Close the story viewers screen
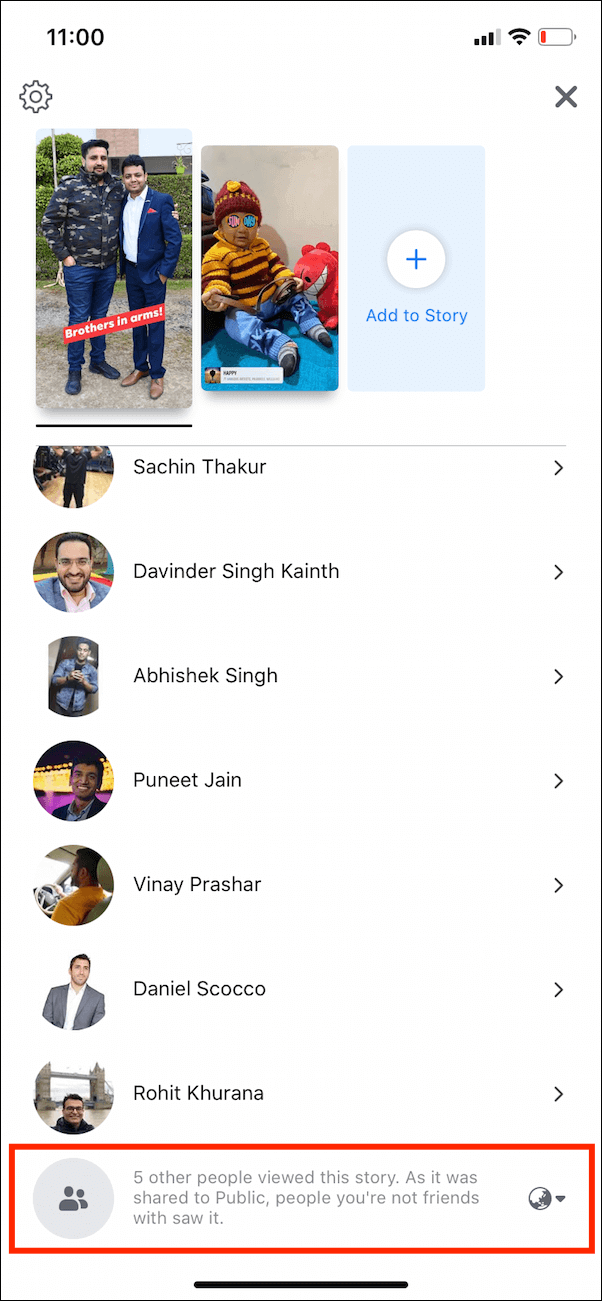602x1301 pixels. click(566, 97)
